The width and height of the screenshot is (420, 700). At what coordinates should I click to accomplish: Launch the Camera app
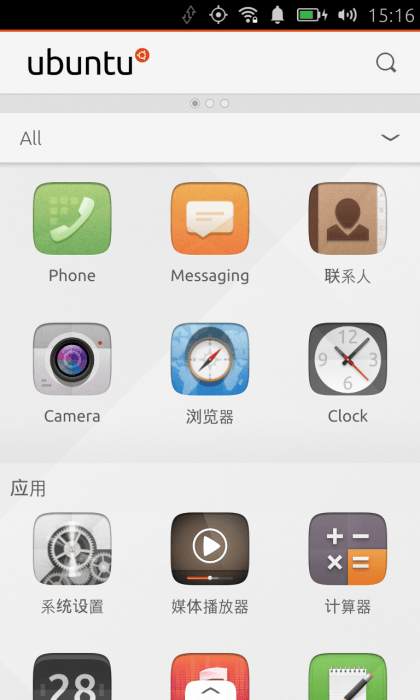[x=72, y=359]
